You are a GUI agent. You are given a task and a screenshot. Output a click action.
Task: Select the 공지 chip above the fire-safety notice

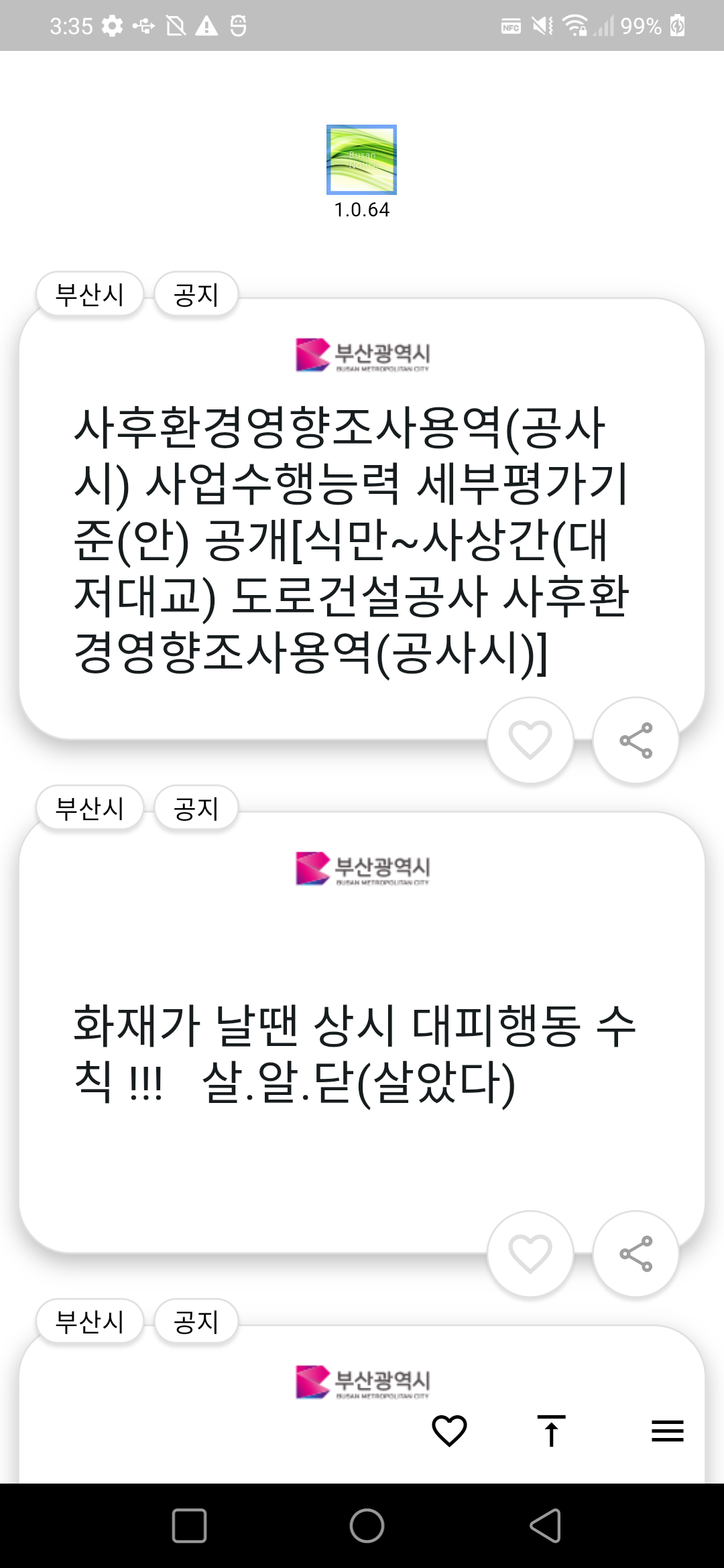pos(196,808)
